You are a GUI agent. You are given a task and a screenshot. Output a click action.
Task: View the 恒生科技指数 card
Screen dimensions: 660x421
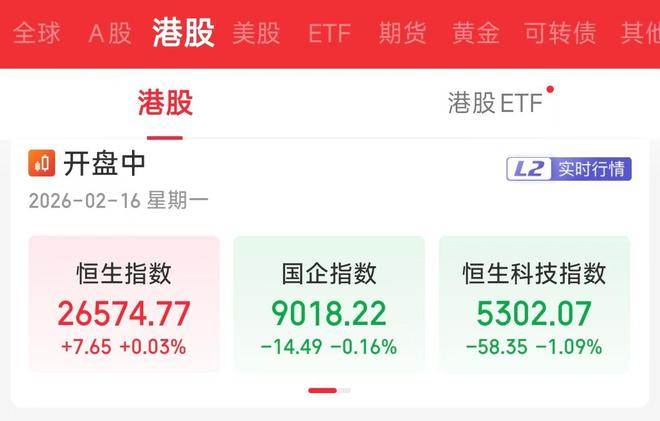534,304
